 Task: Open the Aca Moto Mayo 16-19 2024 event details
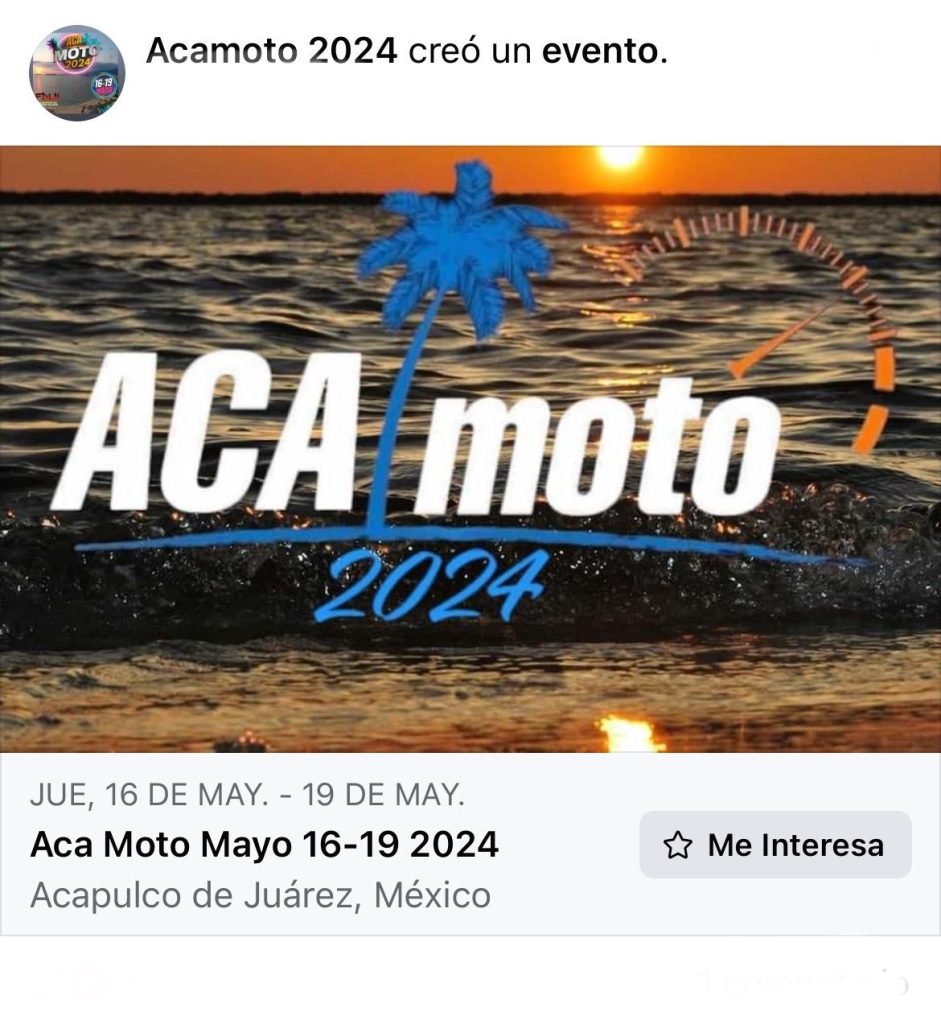coord(264,845)
